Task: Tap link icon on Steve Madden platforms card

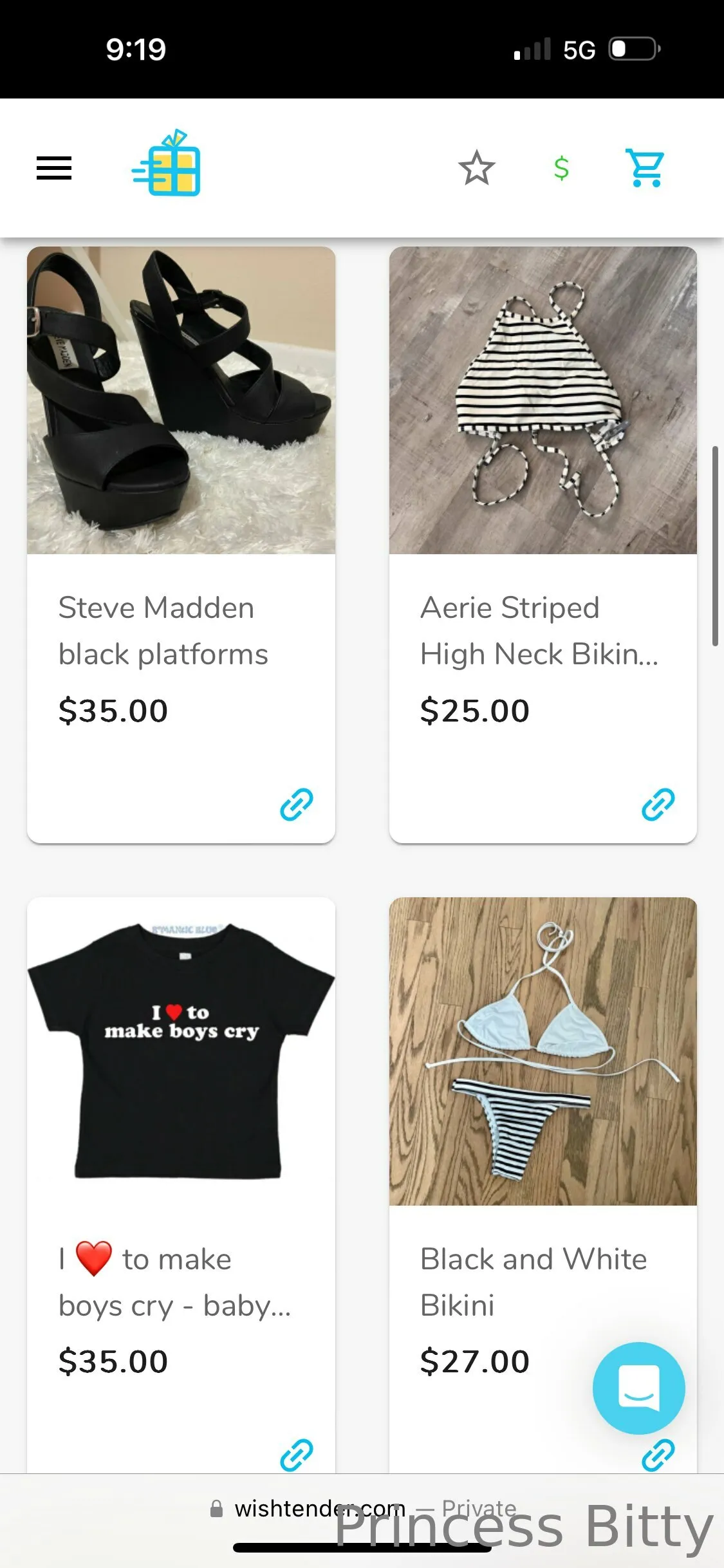Action: (296, 804)
